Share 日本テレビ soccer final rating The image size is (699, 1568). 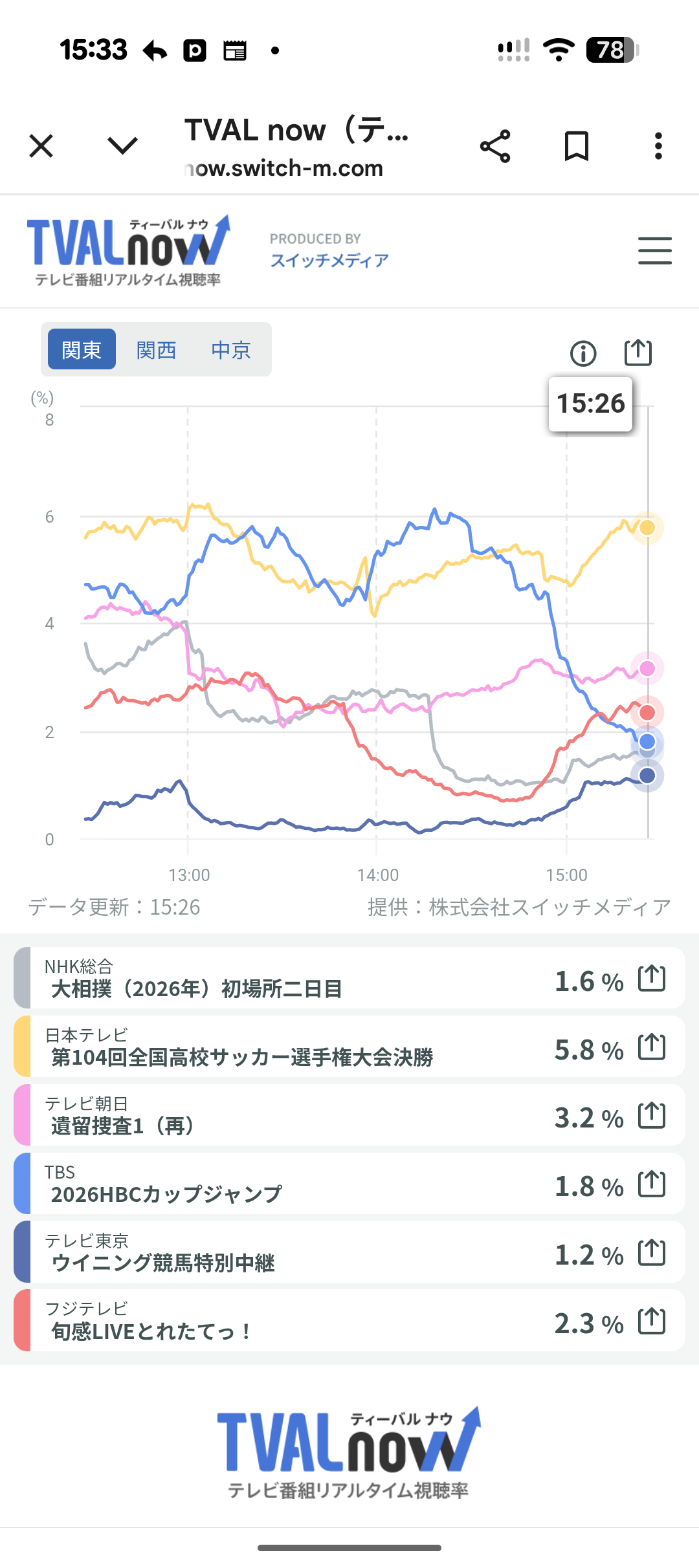pyautogui.click(x=651, y=1047)
